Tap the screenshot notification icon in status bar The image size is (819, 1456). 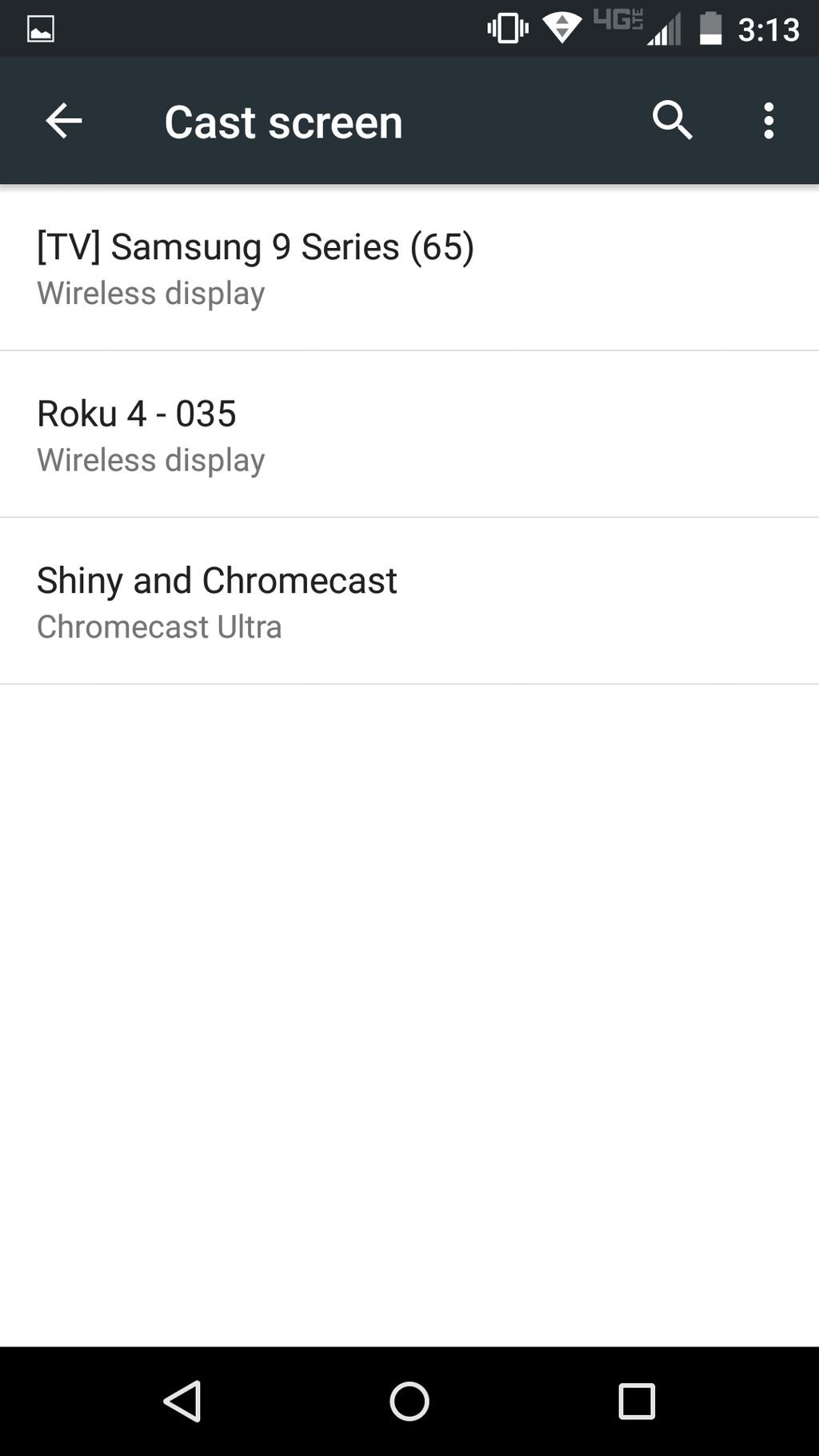[39, 28]
